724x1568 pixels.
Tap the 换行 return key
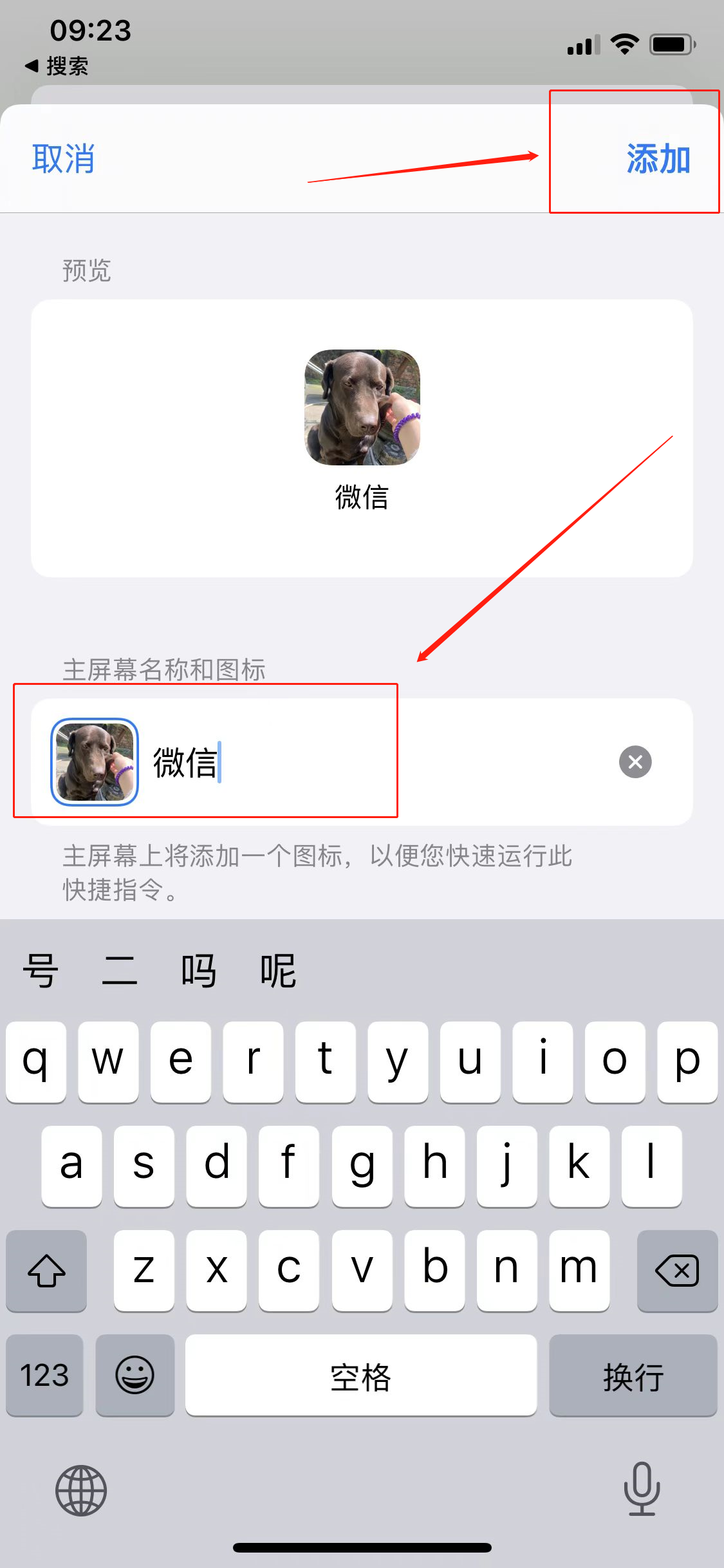coord(633,1376)
